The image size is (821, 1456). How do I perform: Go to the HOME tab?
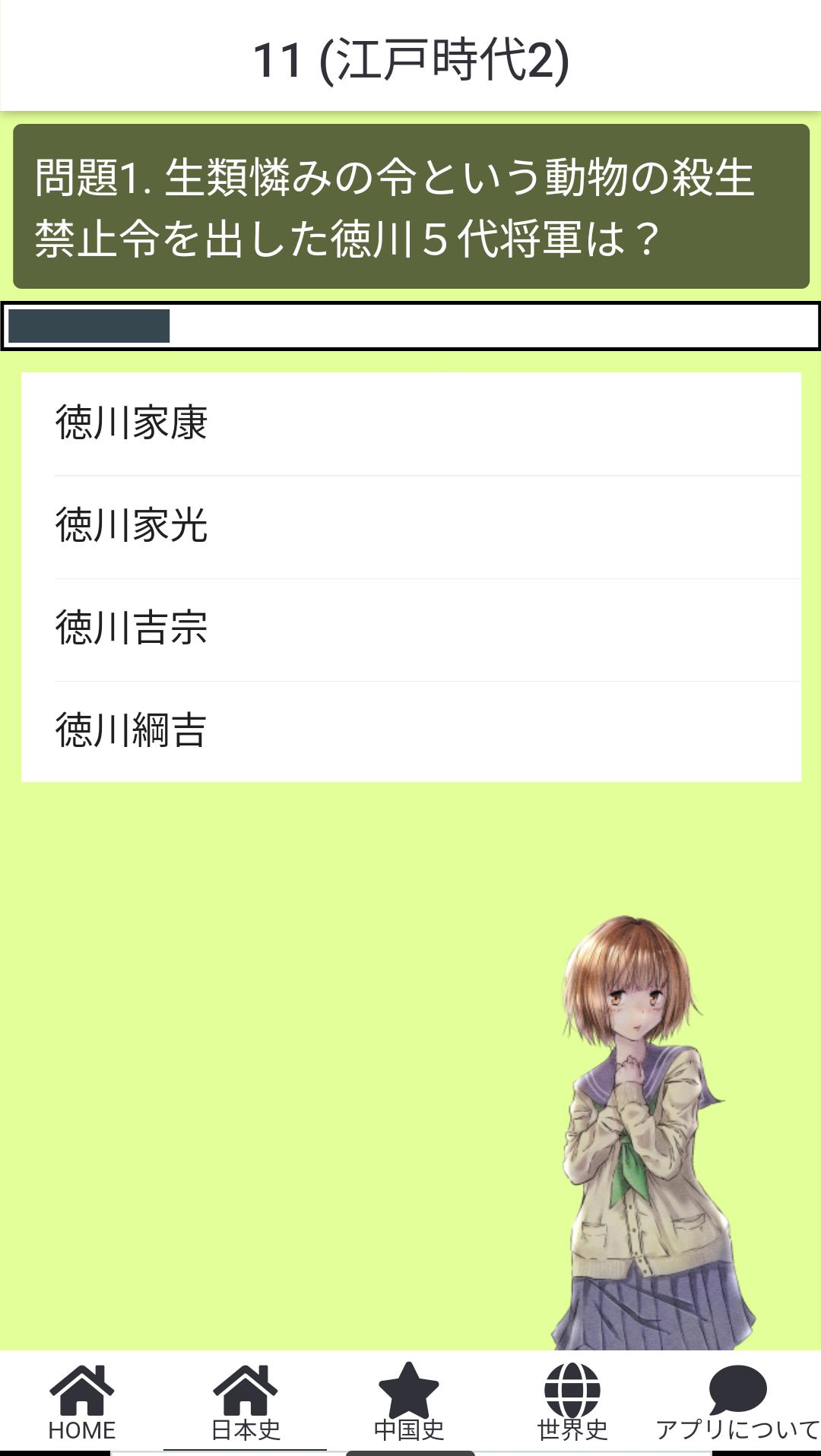(82, 1403)
